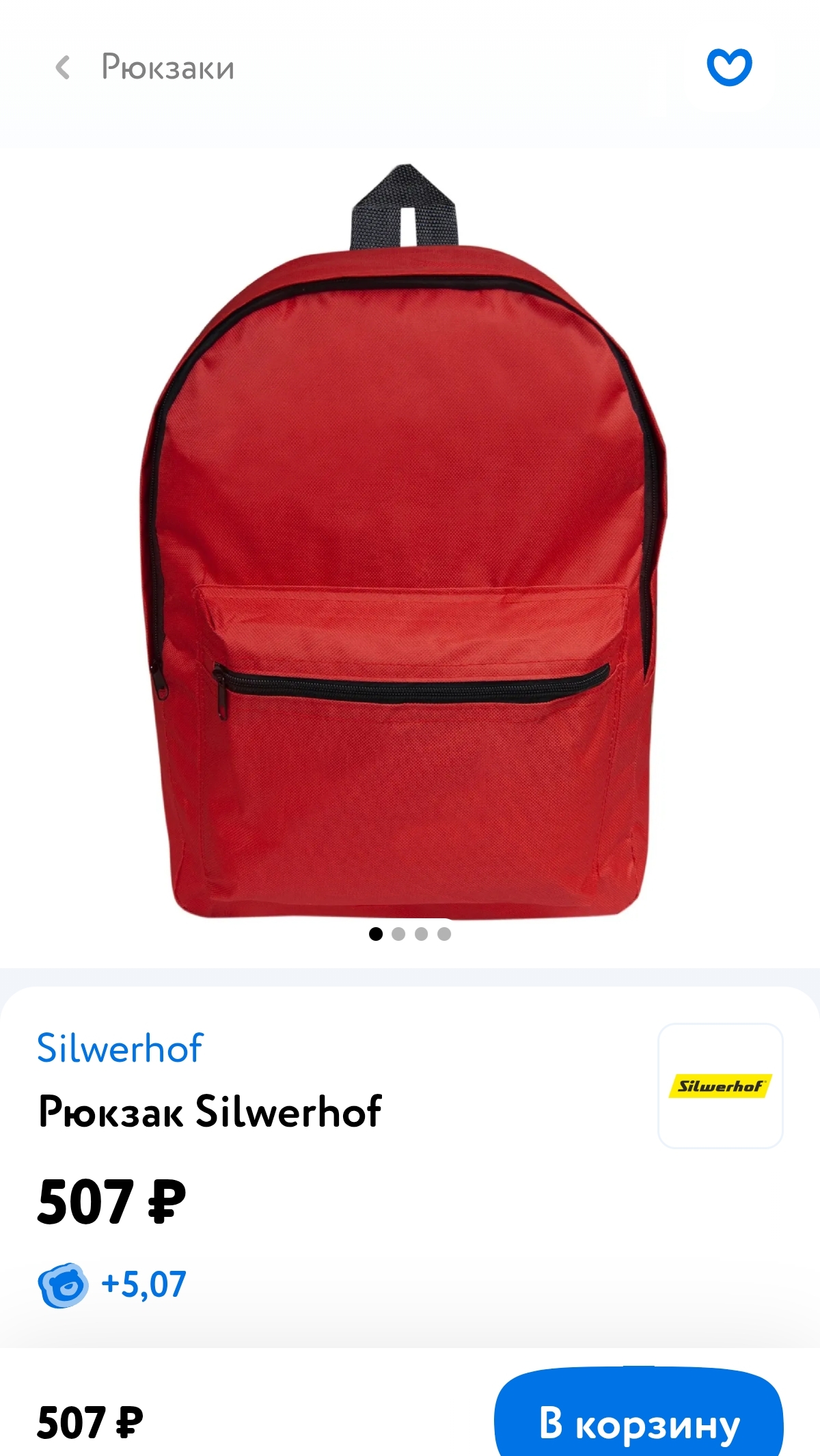Tap the photo page indicator dots
Screen dimensions: 820x1456
tap(410, 934)
